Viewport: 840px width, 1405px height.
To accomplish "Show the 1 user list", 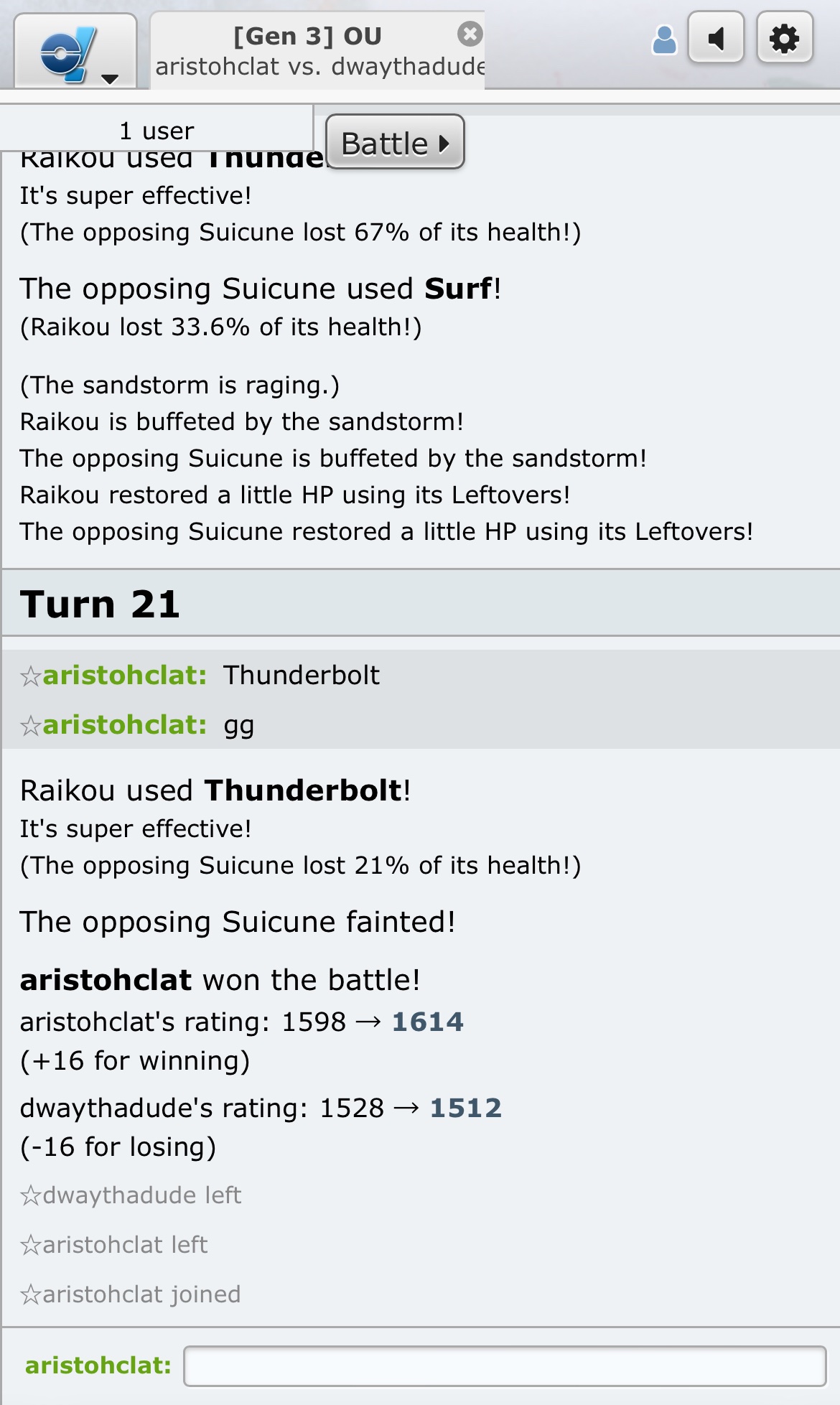I will coord(157,129).
